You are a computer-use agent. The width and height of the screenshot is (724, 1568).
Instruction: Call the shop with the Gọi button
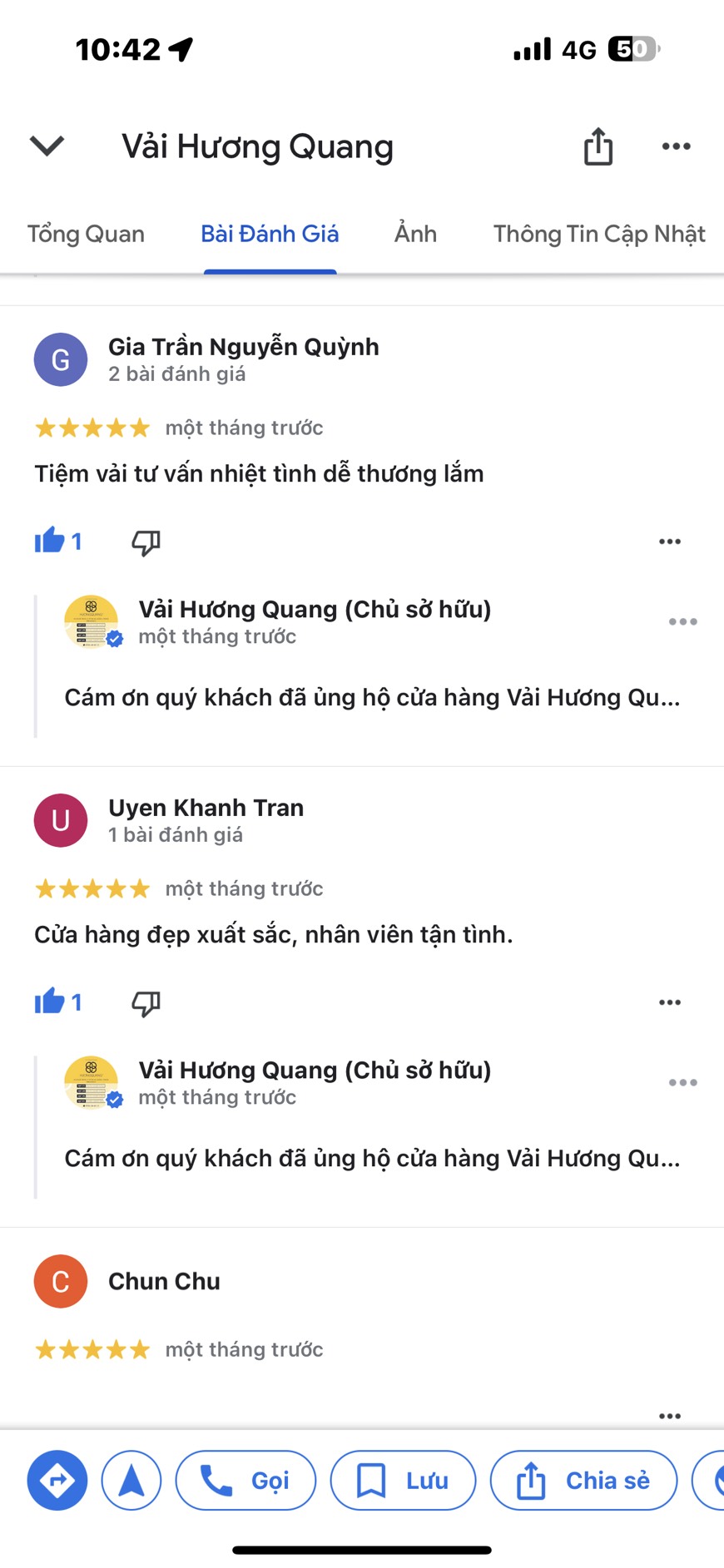tap(245, 1481)
